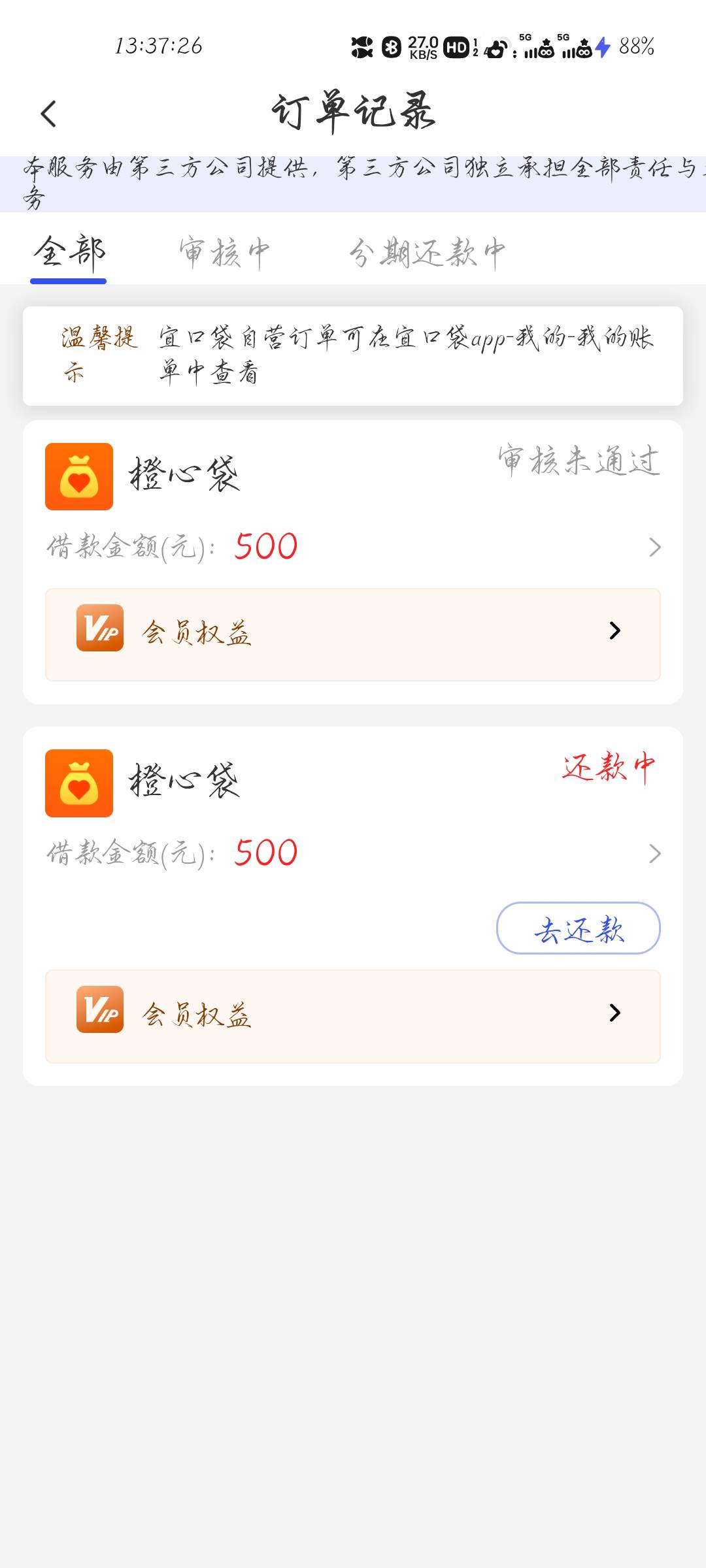The width and height of the screenshot is (706, 1568).
Task: Switch to the 审核中 tab
Action: click(224, 253)
